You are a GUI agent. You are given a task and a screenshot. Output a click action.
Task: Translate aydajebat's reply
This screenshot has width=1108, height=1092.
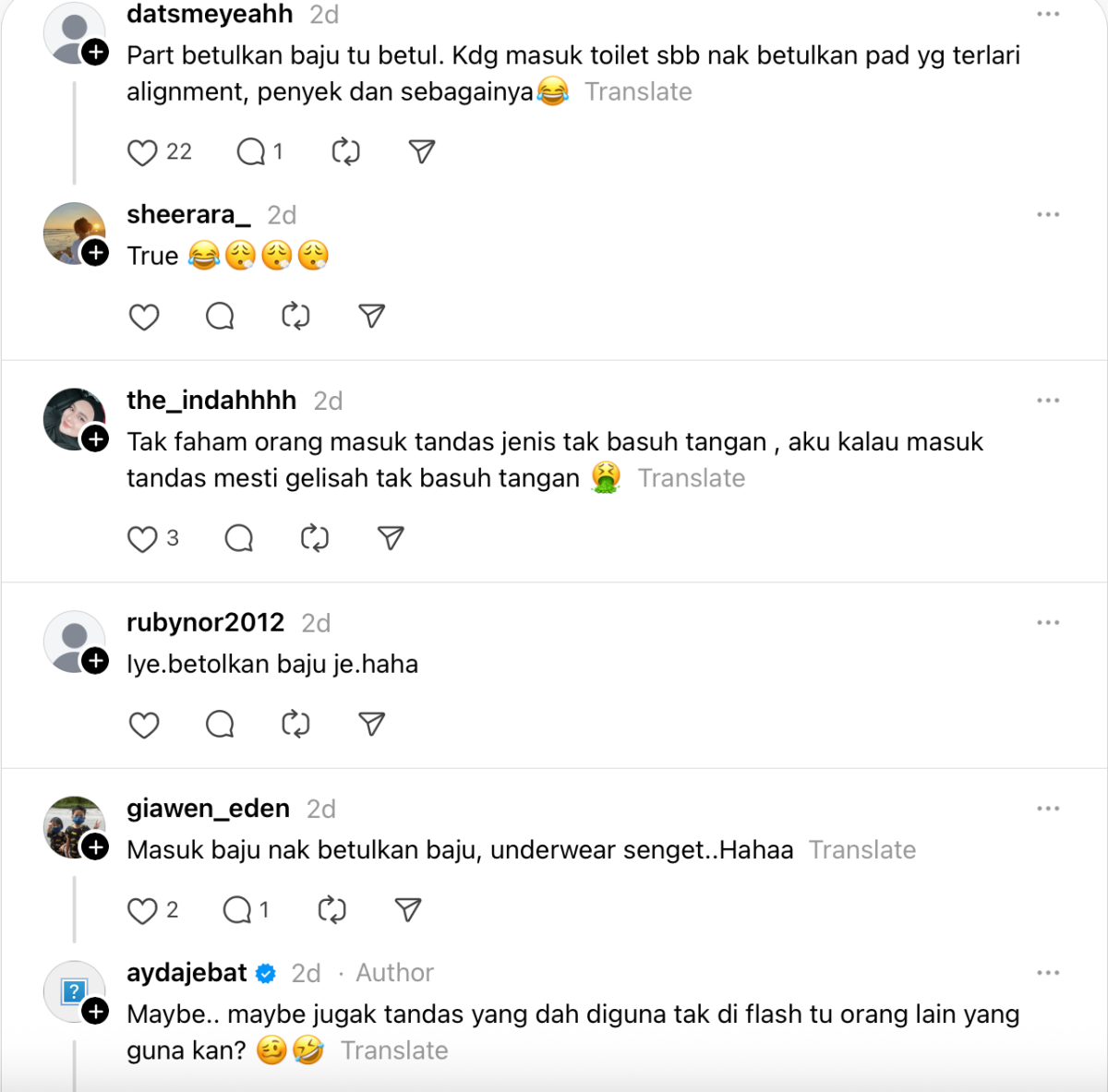pyautogui.click(x=394, y=1050)
